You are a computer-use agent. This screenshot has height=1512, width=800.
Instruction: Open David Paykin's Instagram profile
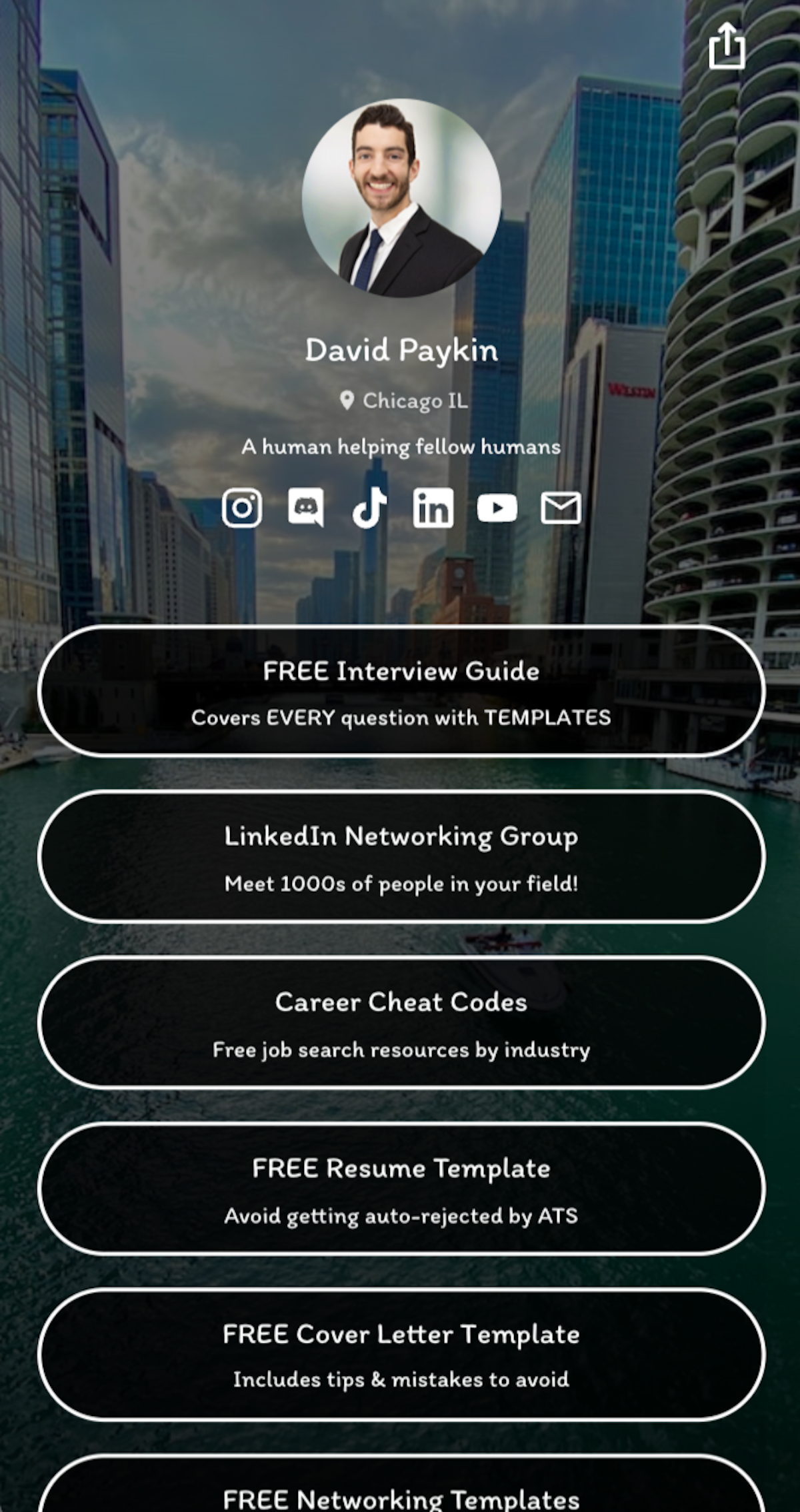(242, 508)
